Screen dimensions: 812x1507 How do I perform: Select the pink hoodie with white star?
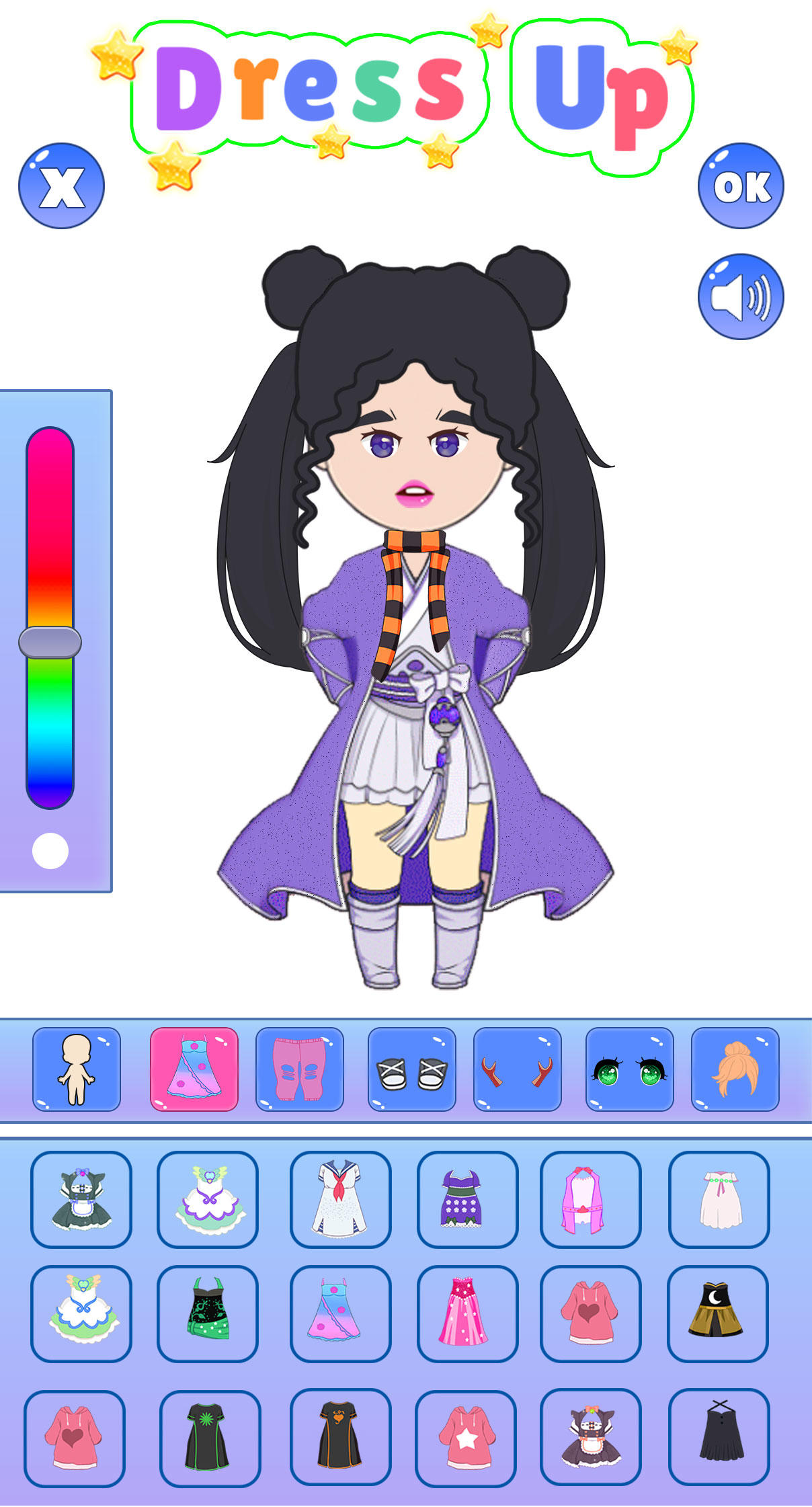pyautogui.click(x=465, y=1437)
